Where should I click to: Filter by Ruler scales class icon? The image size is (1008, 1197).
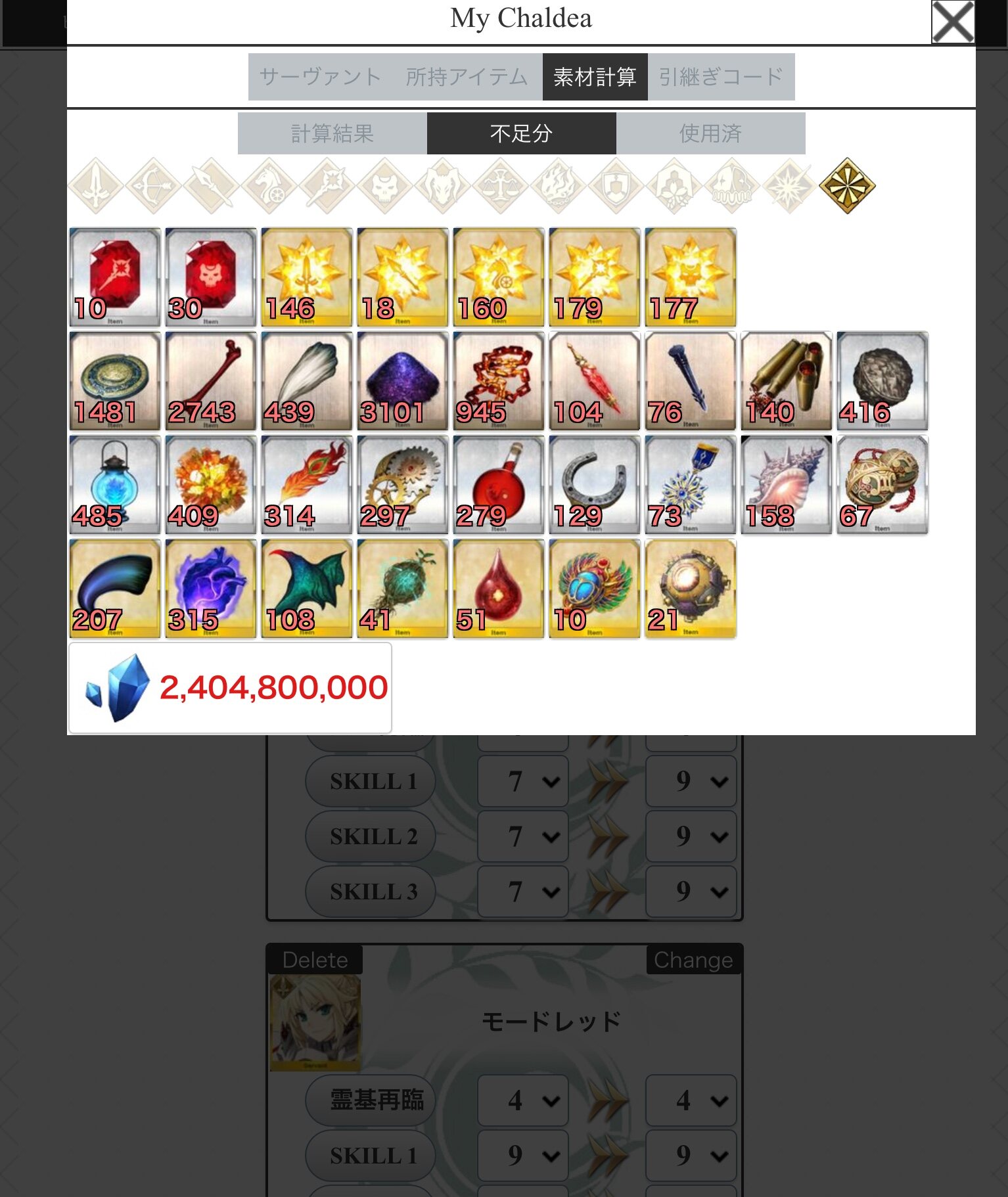coord(501,186)
